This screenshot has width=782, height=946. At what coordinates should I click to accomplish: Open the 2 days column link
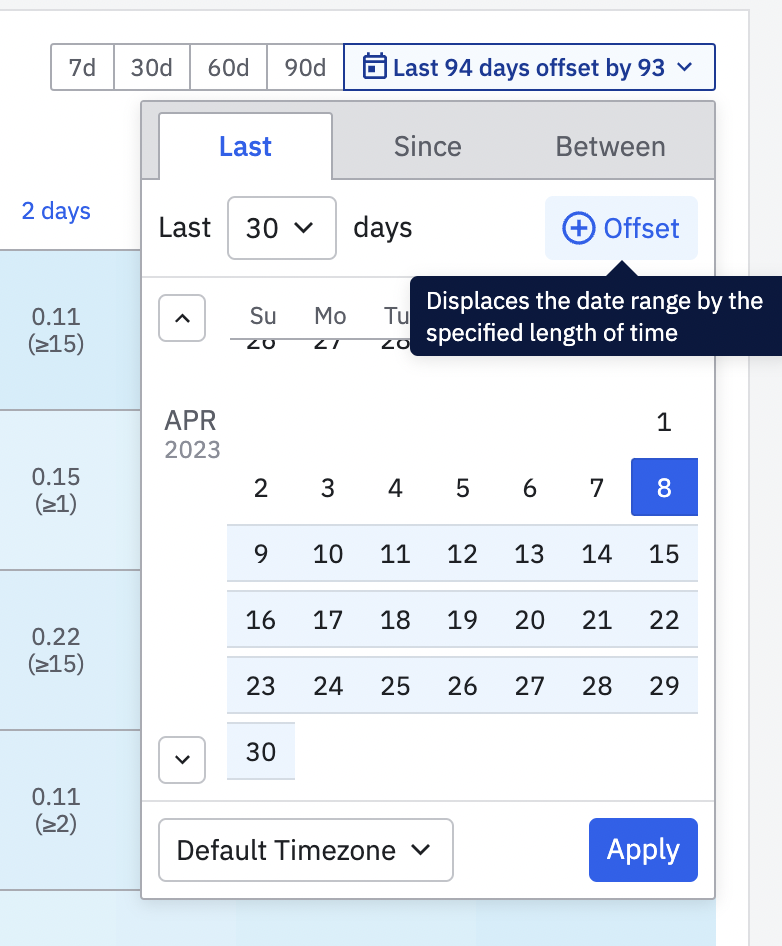pyautogui.click(x=56, y=211)
